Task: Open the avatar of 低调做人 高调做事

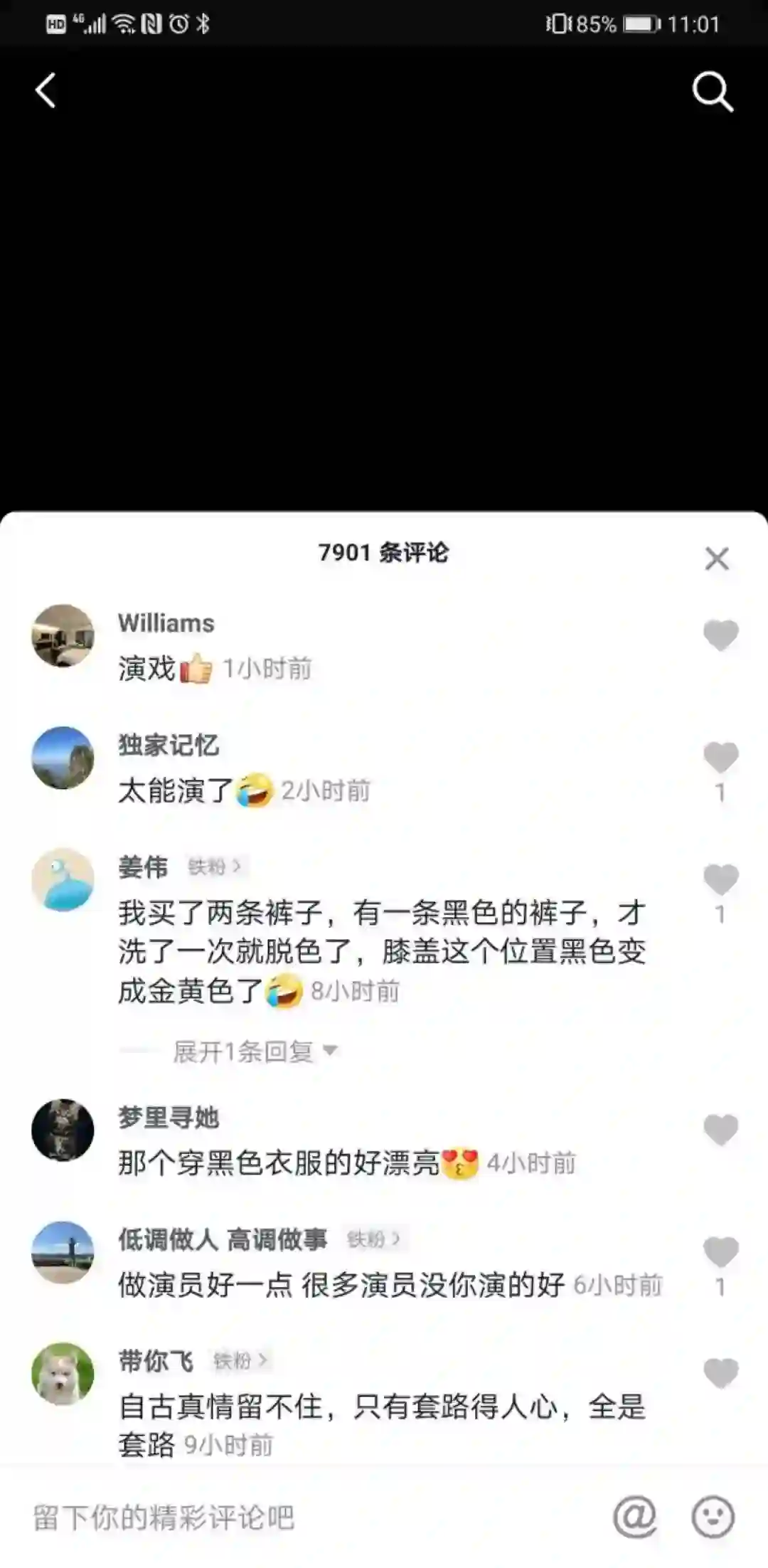Action: click(63, 1252)
